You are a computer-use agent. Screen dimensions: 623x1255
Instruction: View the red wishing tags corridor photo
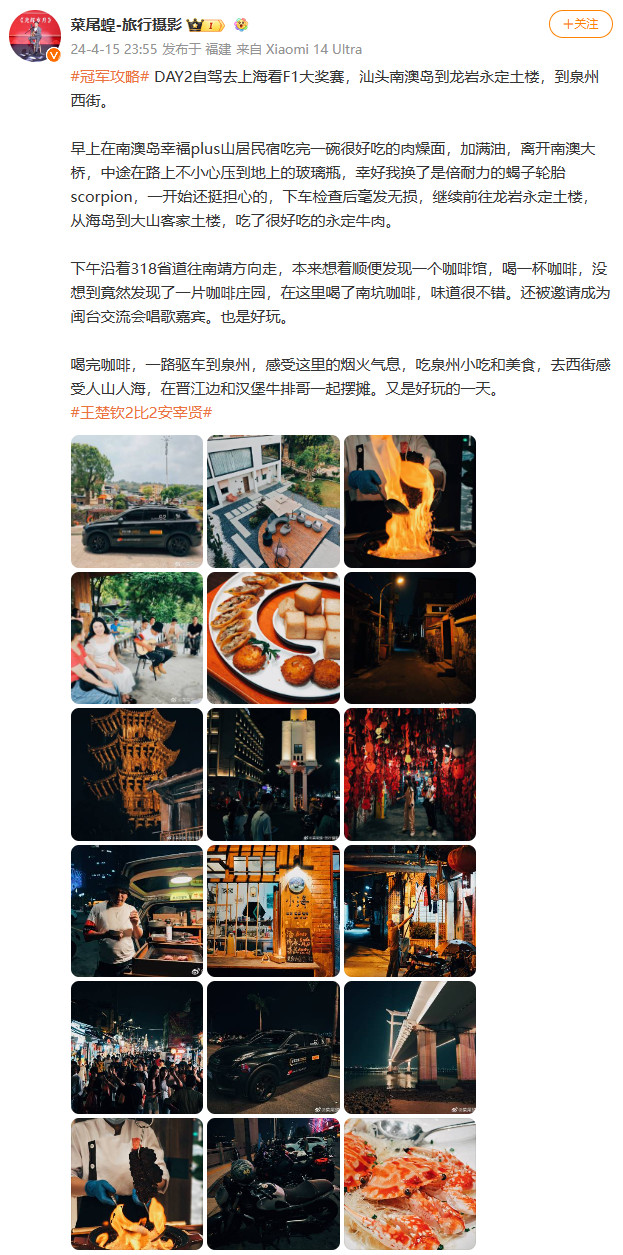coord(410,774)
